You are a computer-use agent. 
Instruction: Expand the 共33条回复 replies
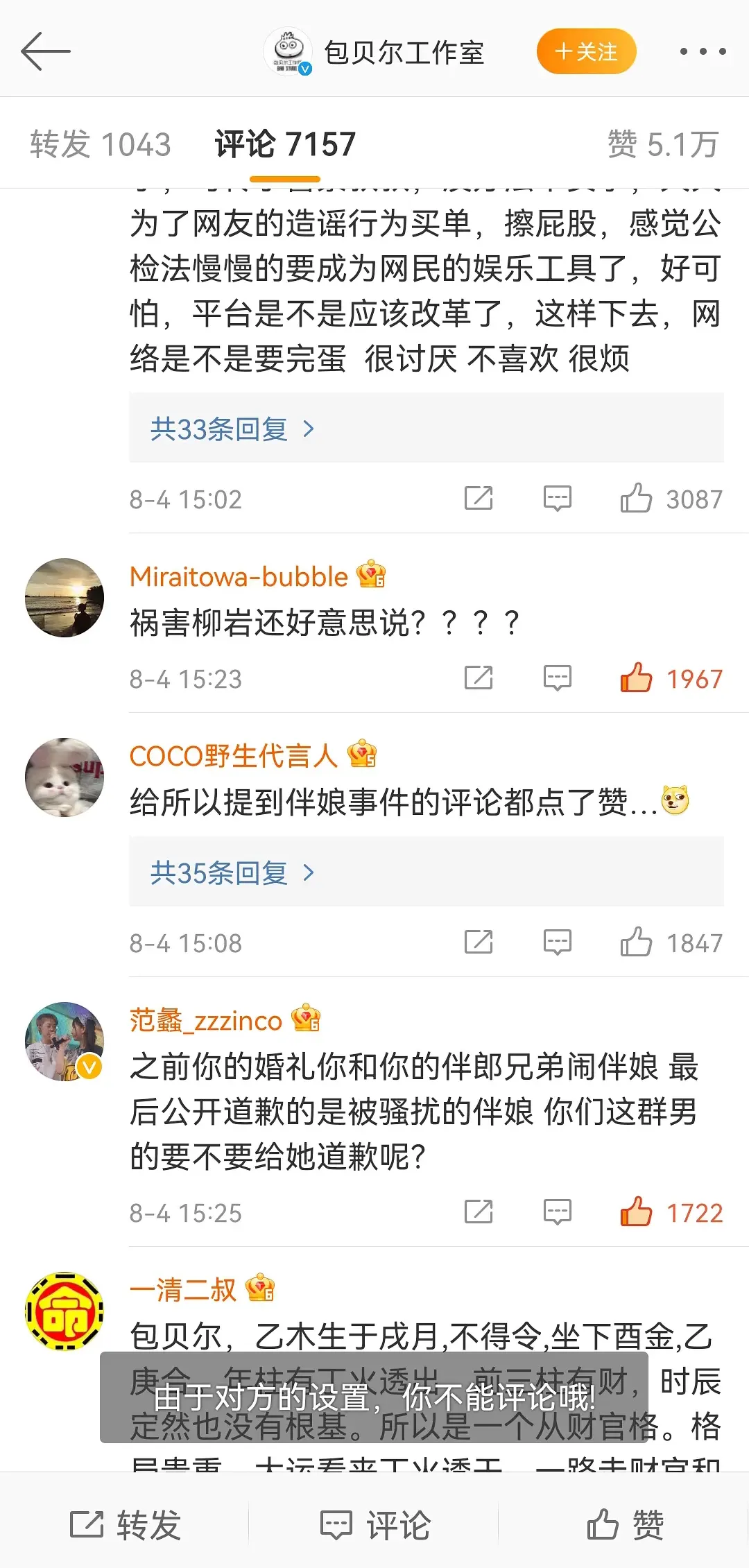click(232, 429)
